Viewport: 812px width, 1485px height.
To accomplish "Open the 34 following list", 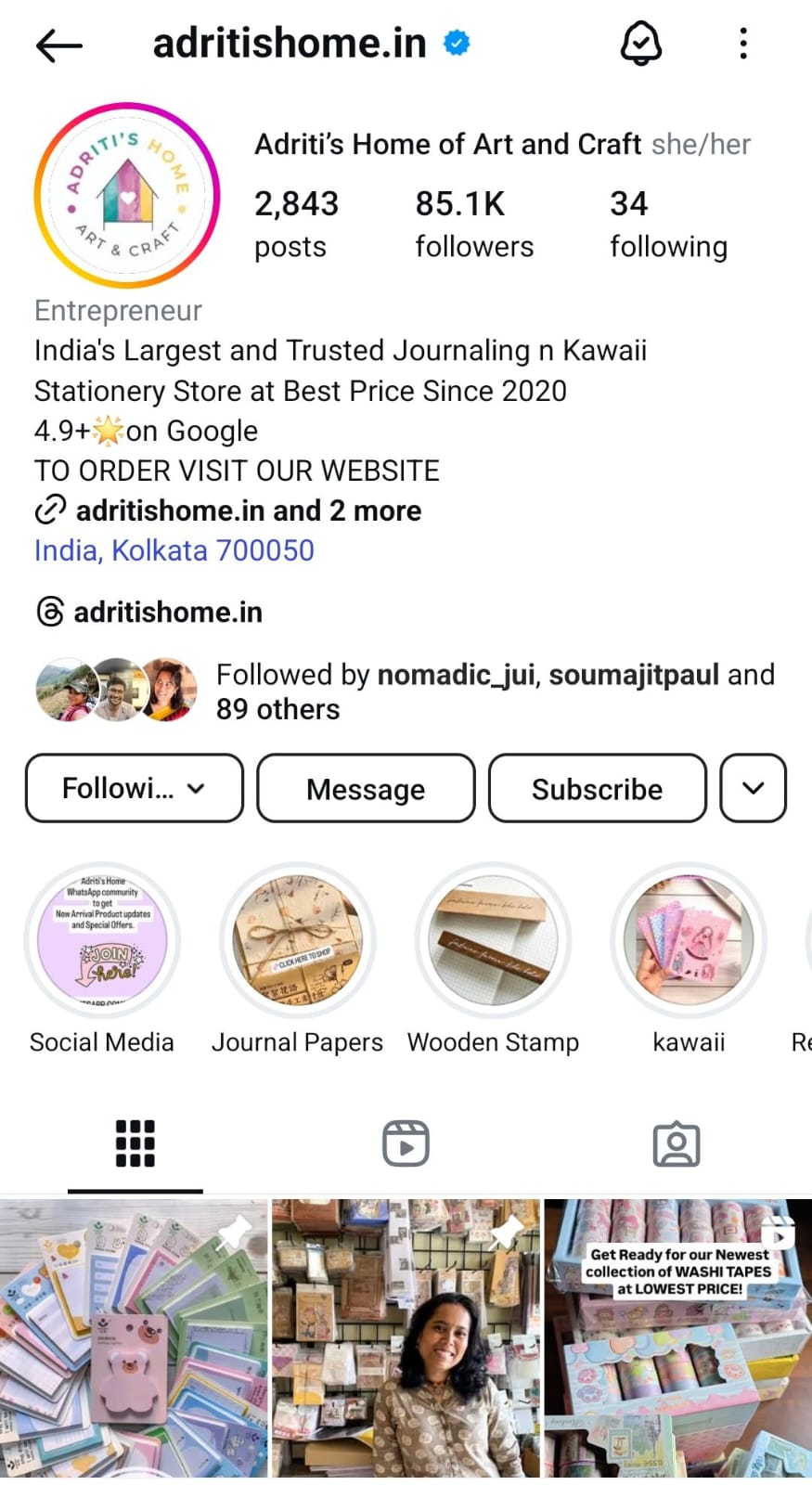I will (x=667, y=224).
